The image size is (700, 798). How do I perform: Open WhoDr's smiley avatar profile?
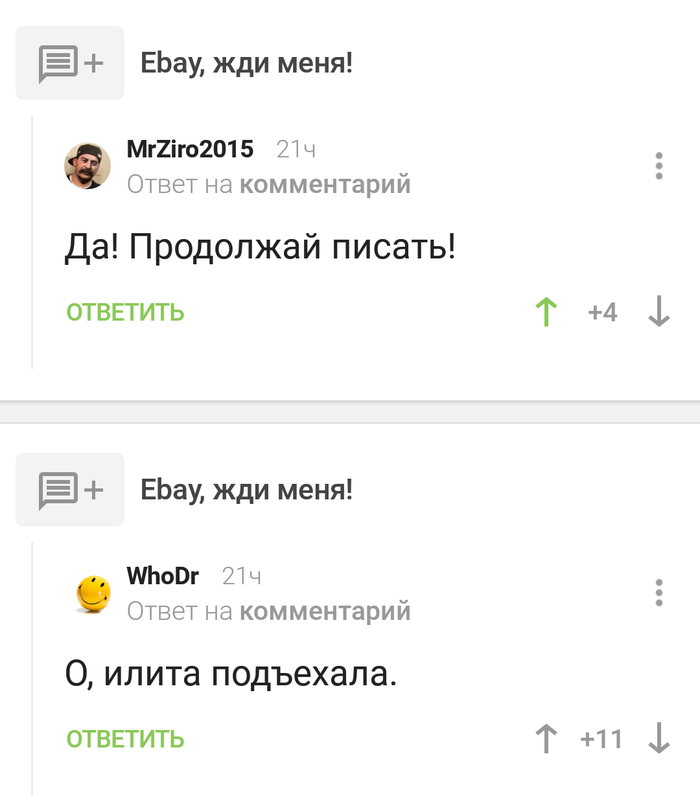[93, 594]
